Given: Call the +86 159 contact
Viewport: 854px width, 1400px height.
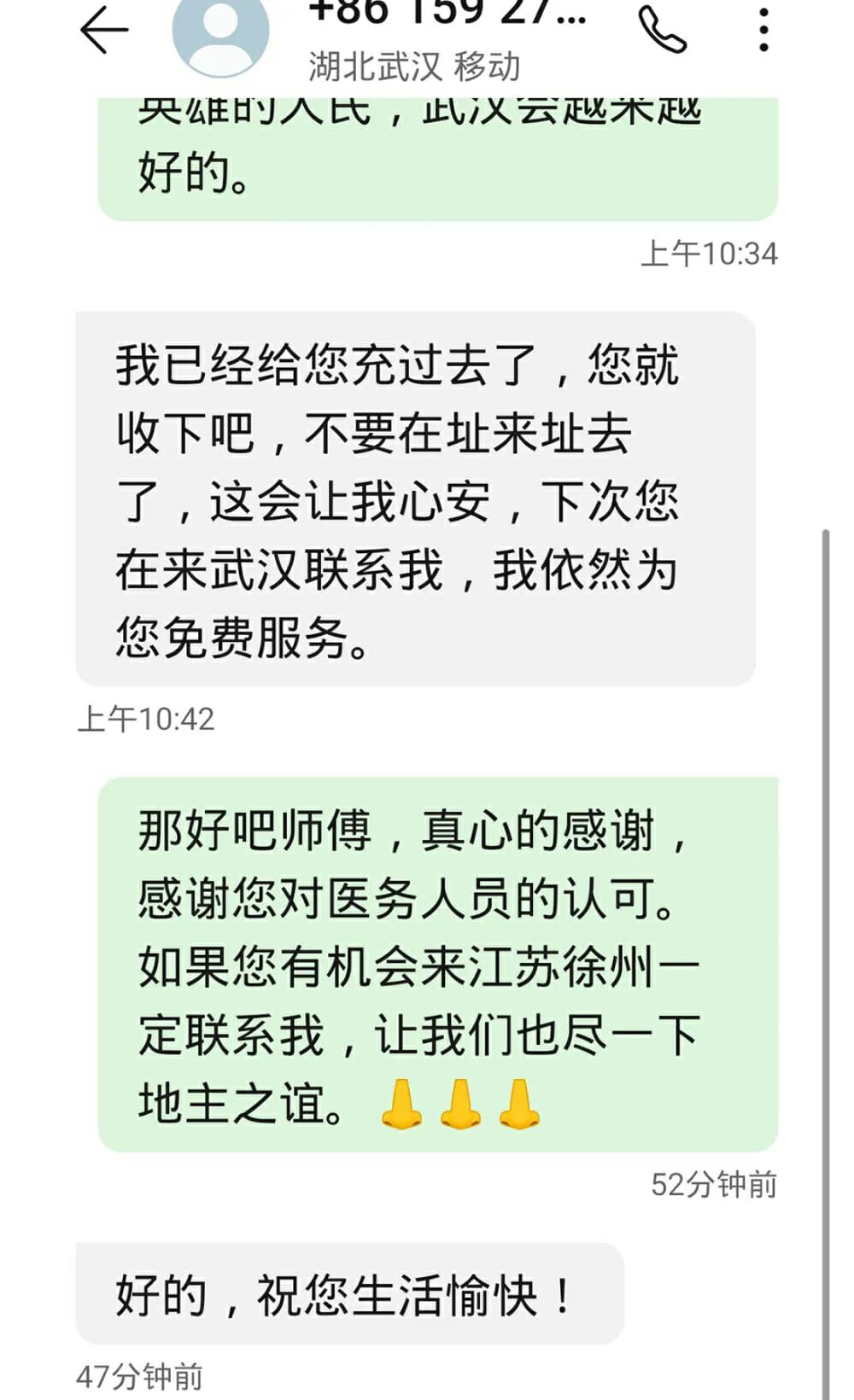Looking at the screenshot, I should click(x=662, y=31).
